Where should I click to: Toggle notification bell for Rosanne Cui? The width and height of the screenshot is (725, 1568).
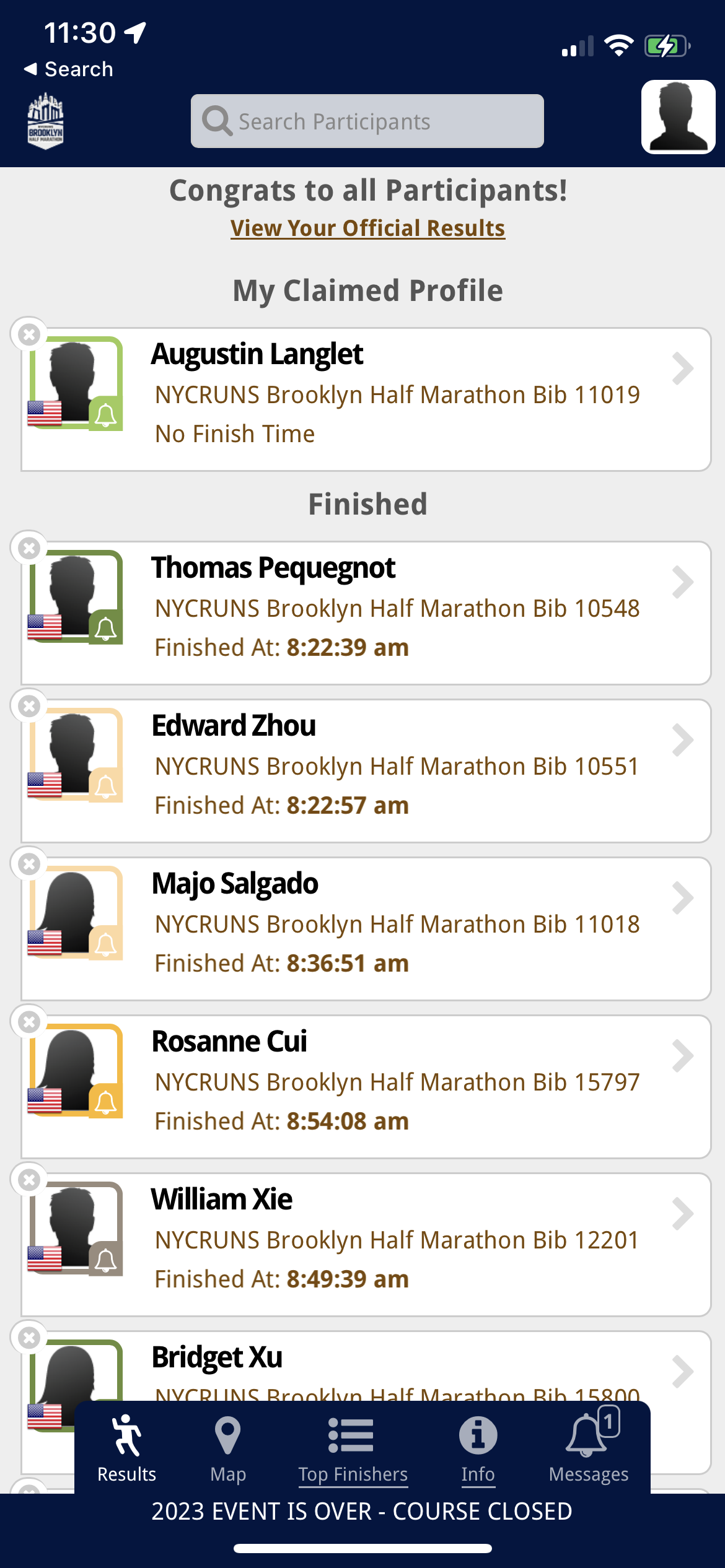(106, 1102)
